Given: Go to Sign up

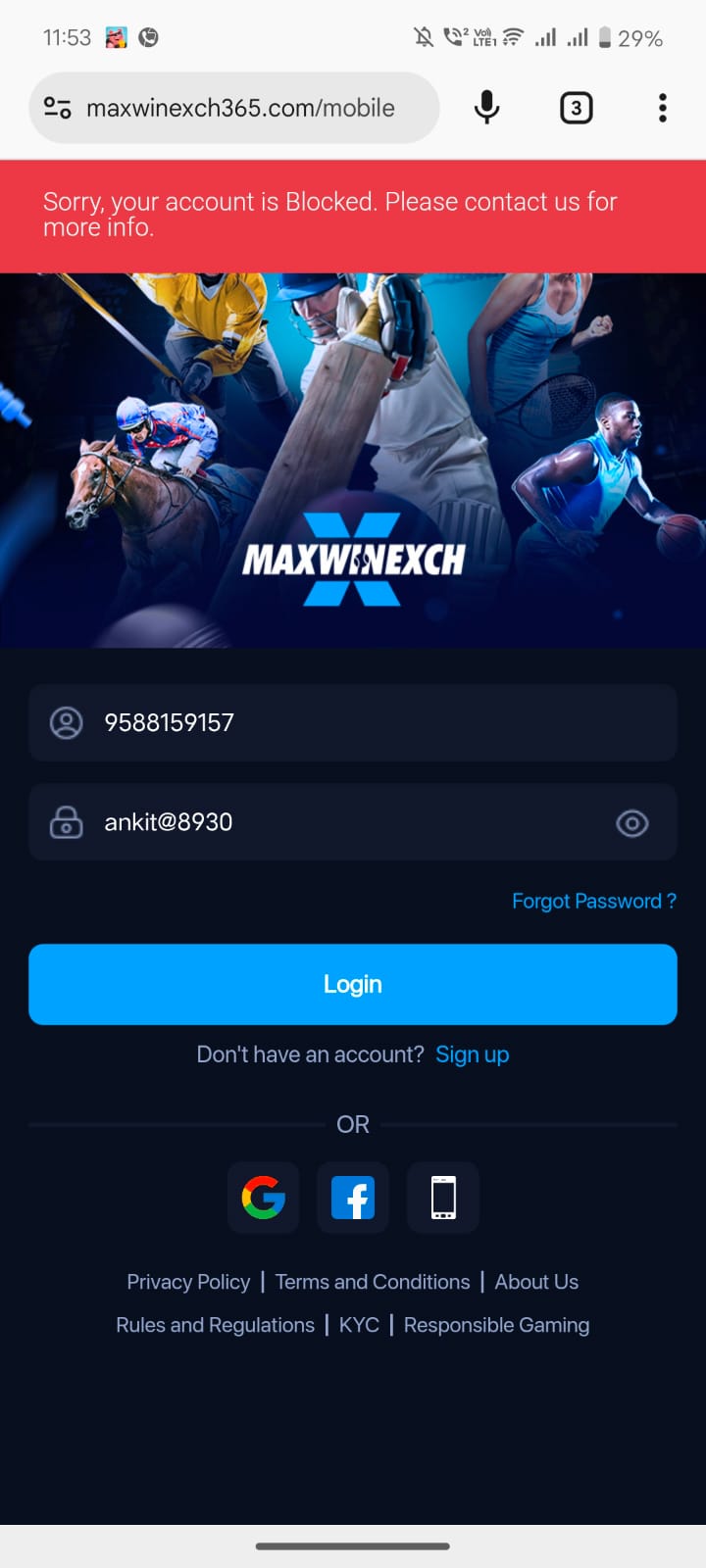Looking at the screenshot, I should [x=472, y=1054].
